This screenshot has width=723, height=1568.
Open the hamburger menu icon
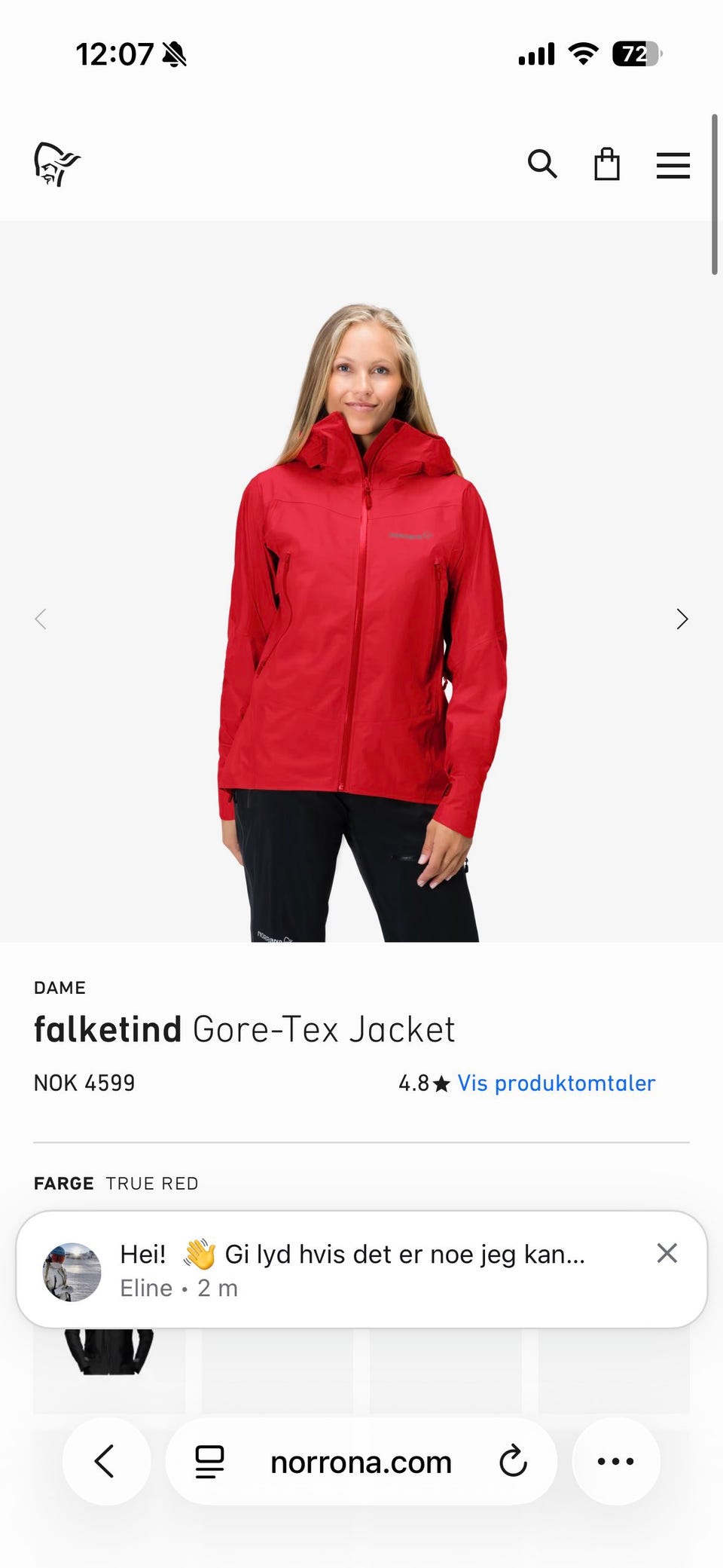point(673,165)
